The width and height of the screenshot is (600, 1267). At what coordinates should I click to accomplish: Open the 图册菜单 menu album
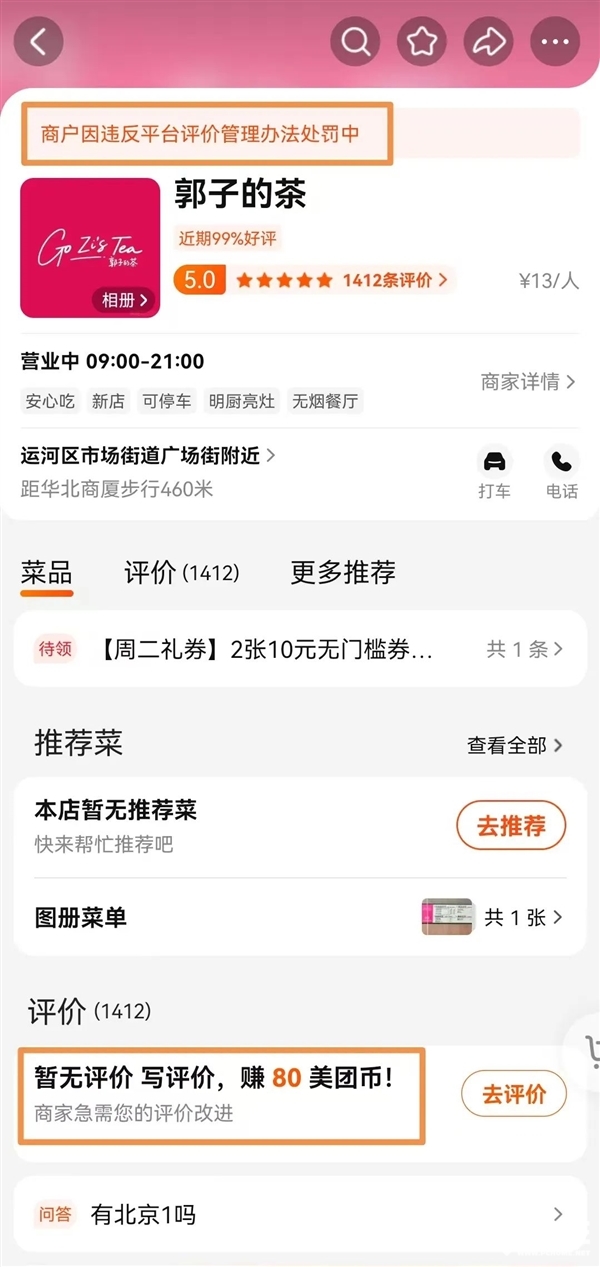tap(299, 916)
